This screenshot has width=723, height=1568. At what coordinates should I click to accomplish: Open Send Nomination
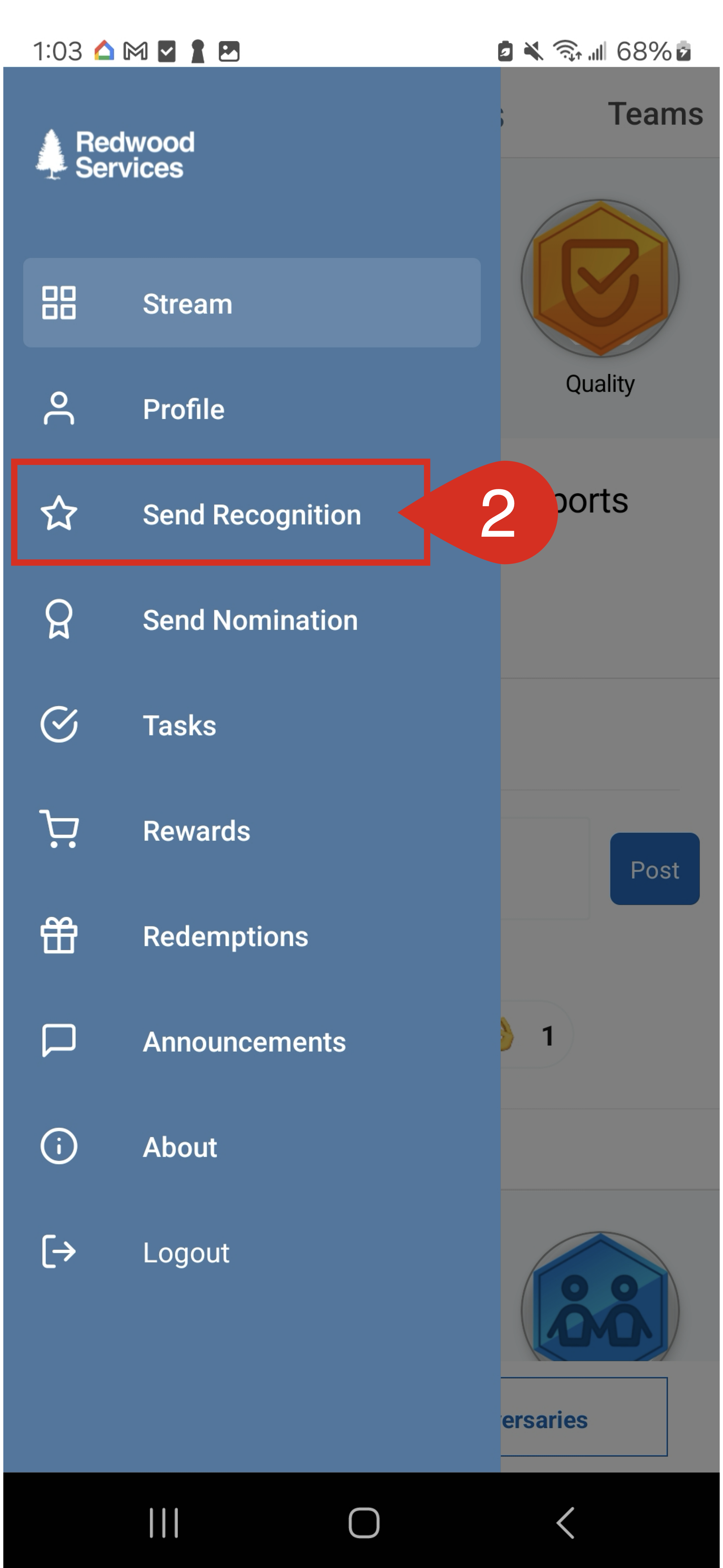[251, 620]
